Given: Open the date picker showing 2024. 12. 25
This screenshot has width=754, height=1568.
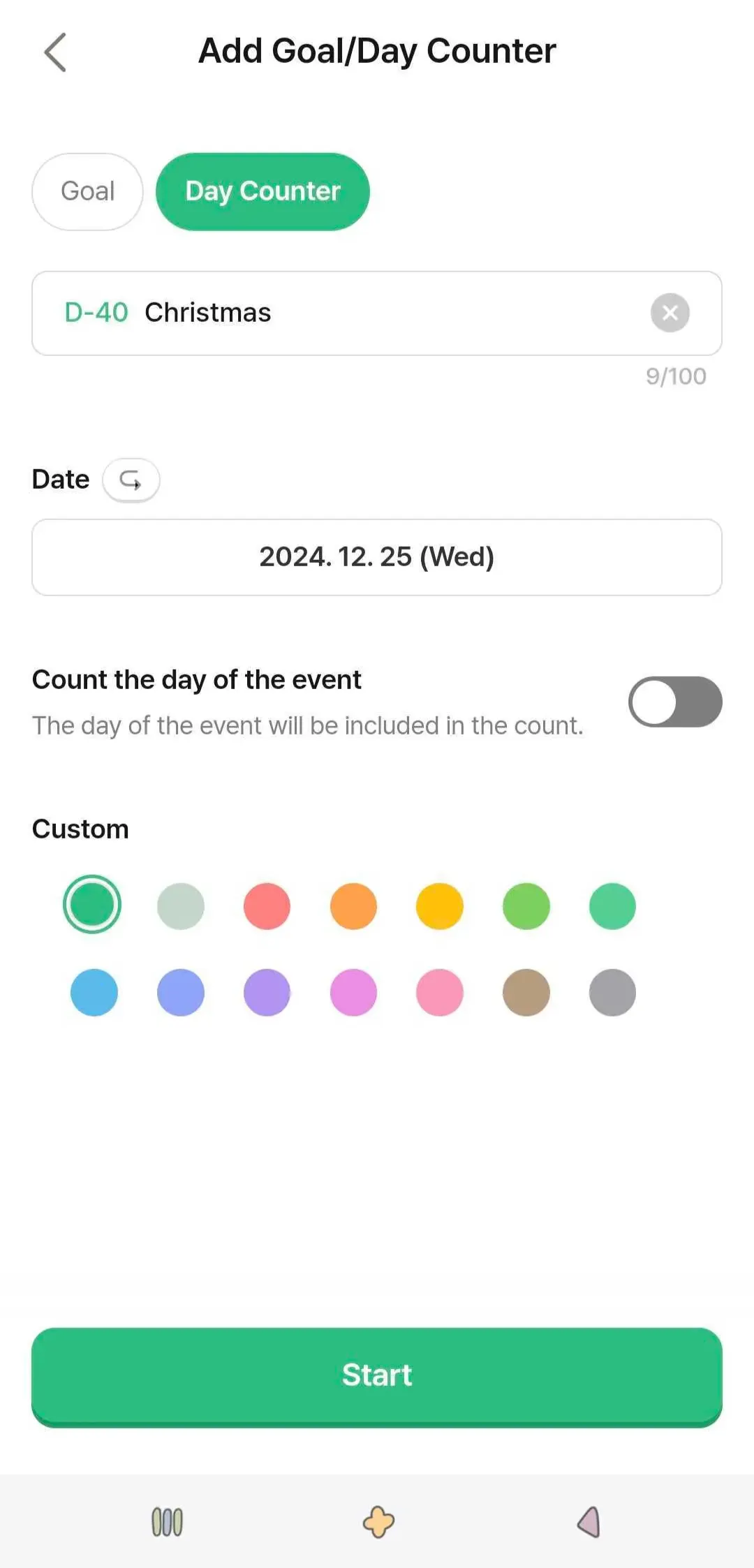Looking at the screenshot, I should (x=377, y=557).
